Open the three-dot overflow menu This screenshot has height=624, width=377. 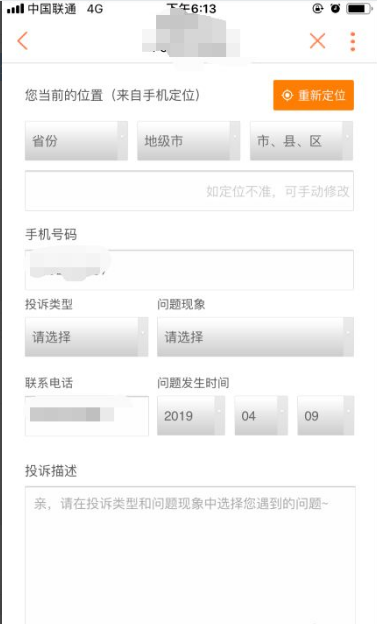[x=353, y=41]
